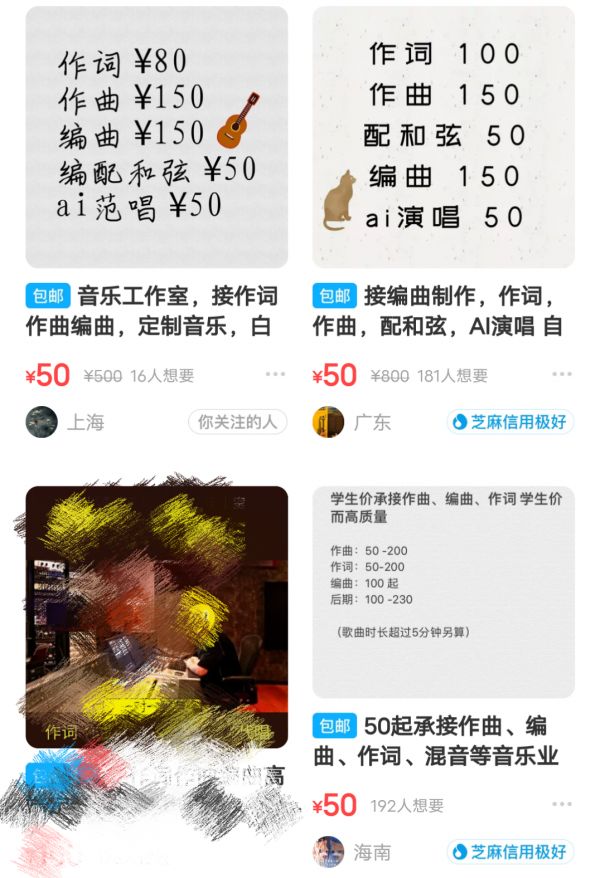View the Shanghai seller's avatar profile

[41, 422]
